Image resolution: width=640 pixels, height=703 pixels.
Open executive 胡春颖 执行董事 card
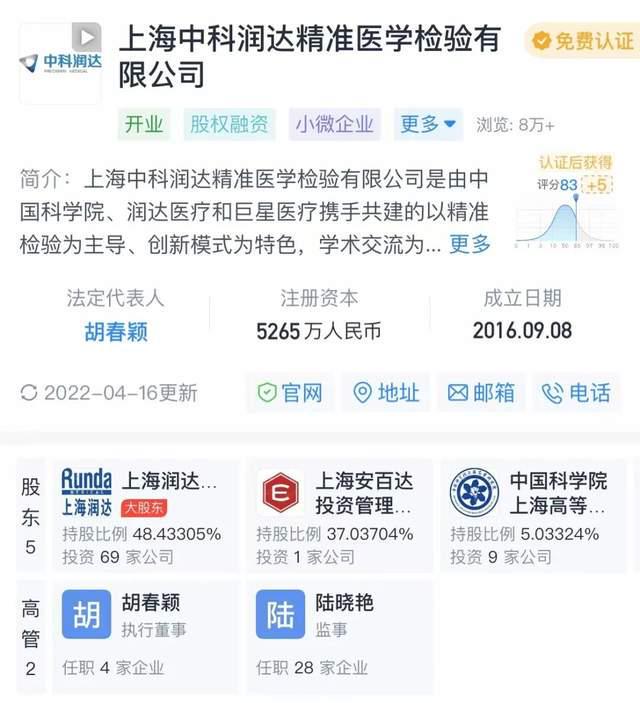[x=144, y=636]
